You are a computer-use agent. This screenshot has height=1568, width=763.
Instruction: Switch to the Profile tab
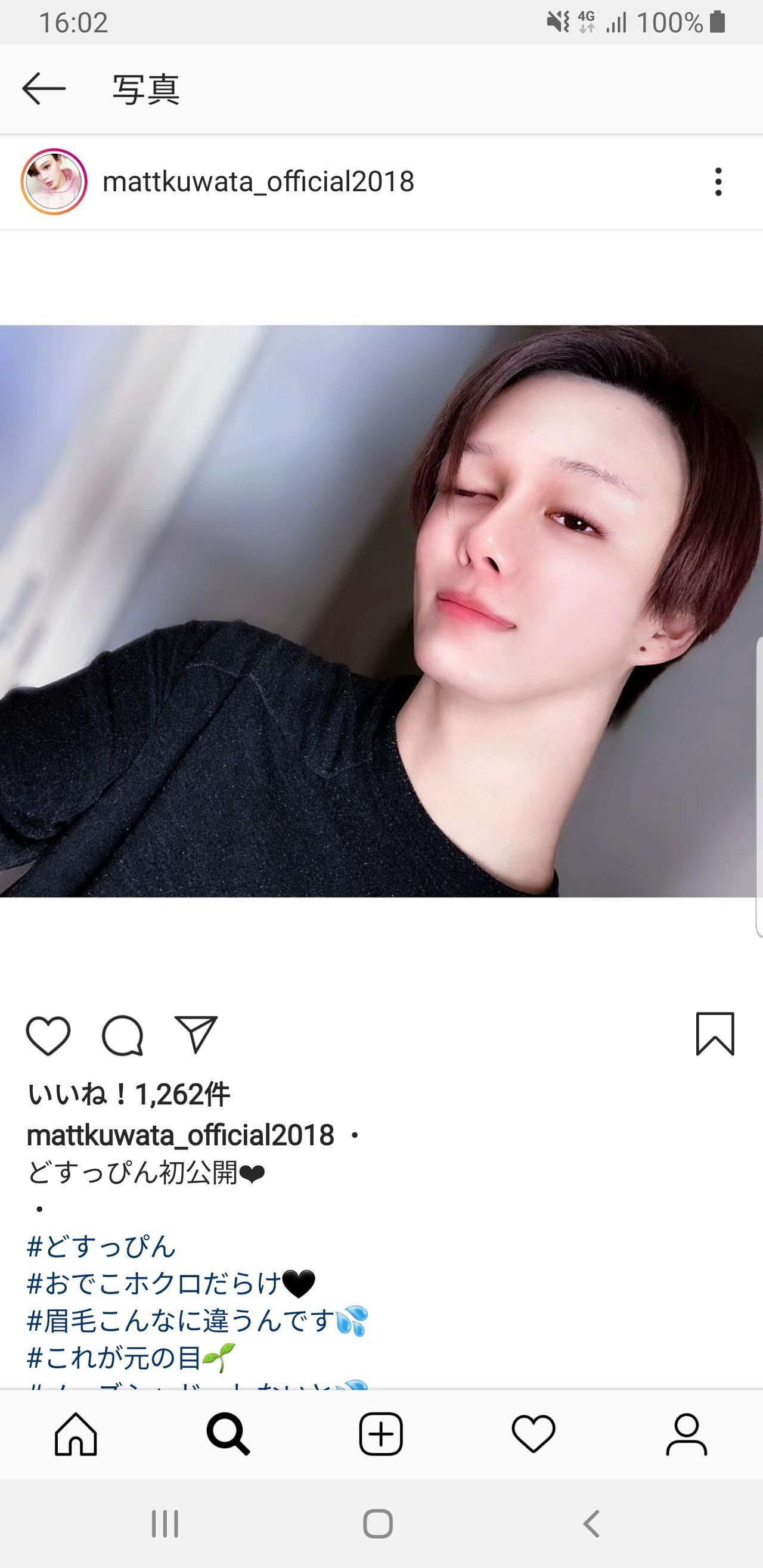point(686,1434)
